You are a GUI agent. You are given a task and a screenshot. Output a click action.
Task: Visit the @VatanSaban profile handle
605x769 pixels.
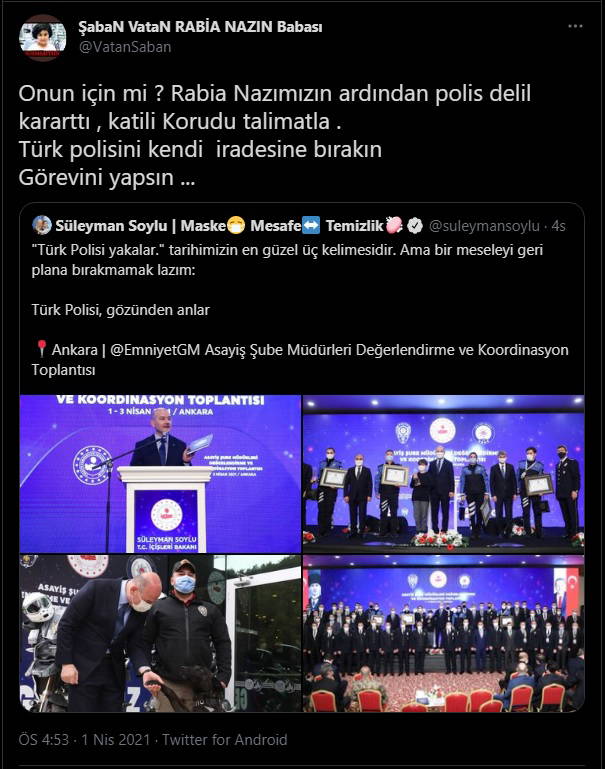click(x=124, y=46)
